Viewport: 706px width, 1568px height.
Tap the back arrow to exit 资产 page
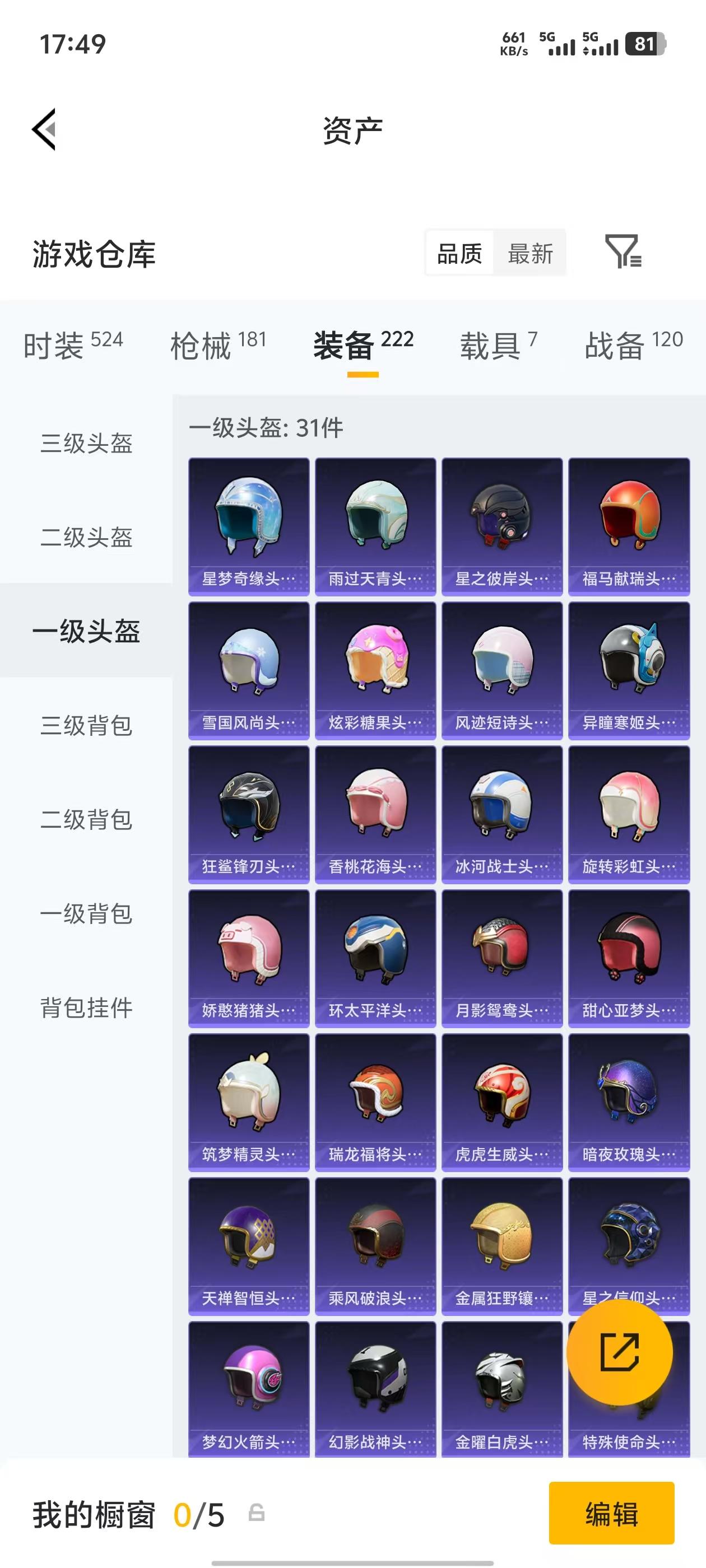[44, 129]
